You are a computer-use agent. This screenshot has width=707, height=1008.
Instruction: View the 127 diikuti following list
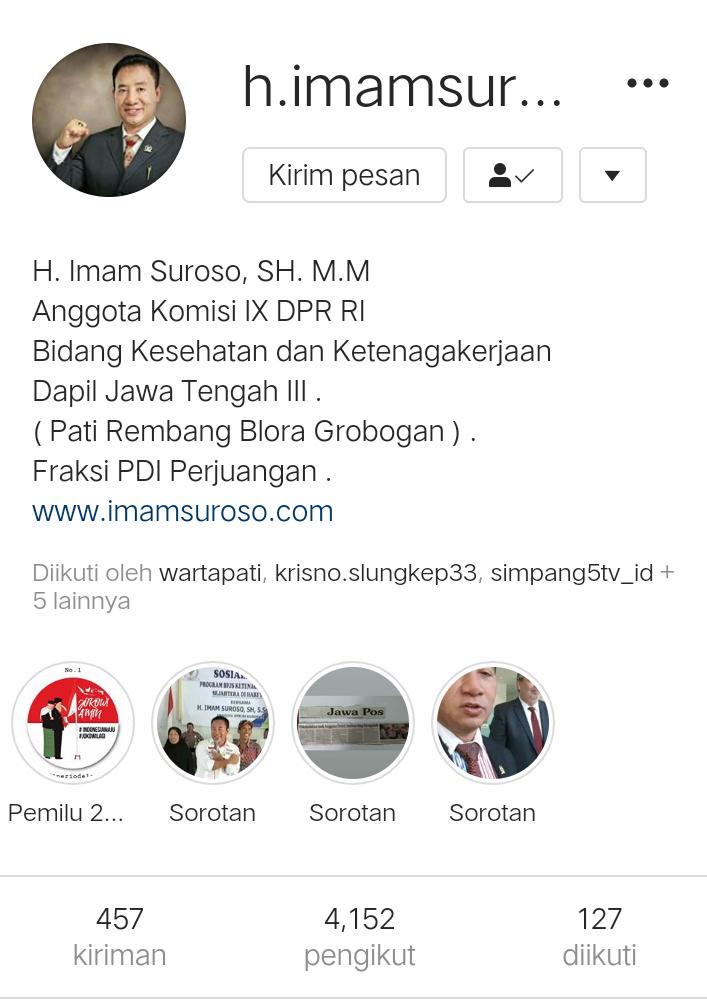[x=599, y=936]
